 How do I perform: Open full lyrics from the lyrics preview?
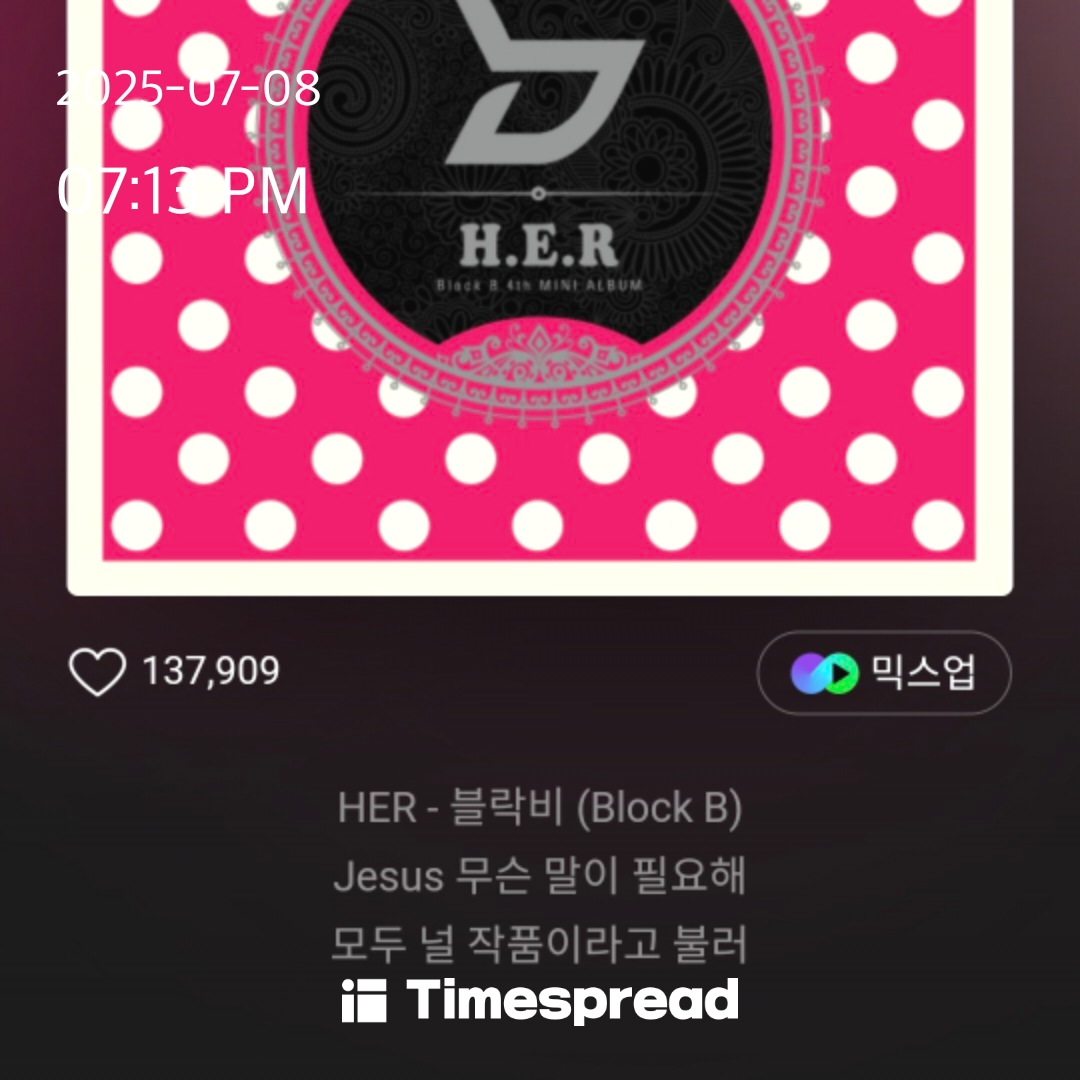tap(540, 877)
